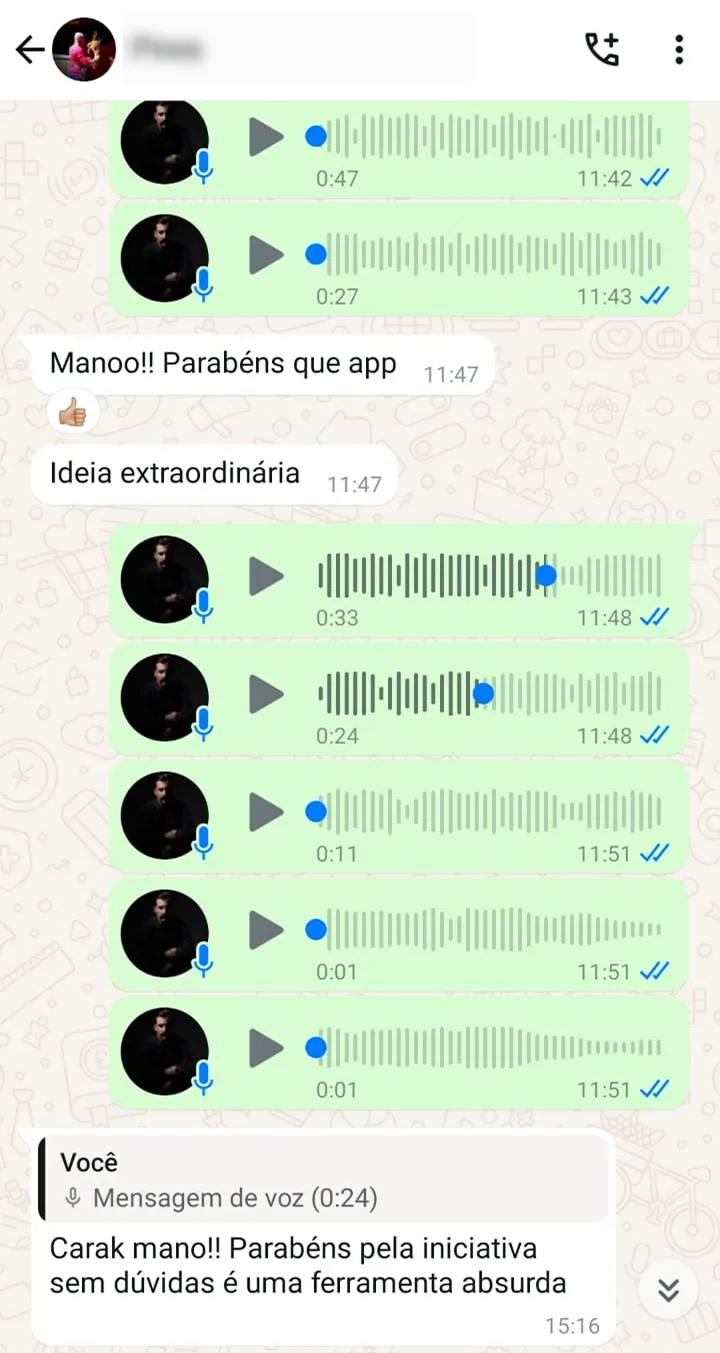720x1353 pixels.
Task: Tap the thumbs-up reaction under Manoo message
Action: (73, 411)
